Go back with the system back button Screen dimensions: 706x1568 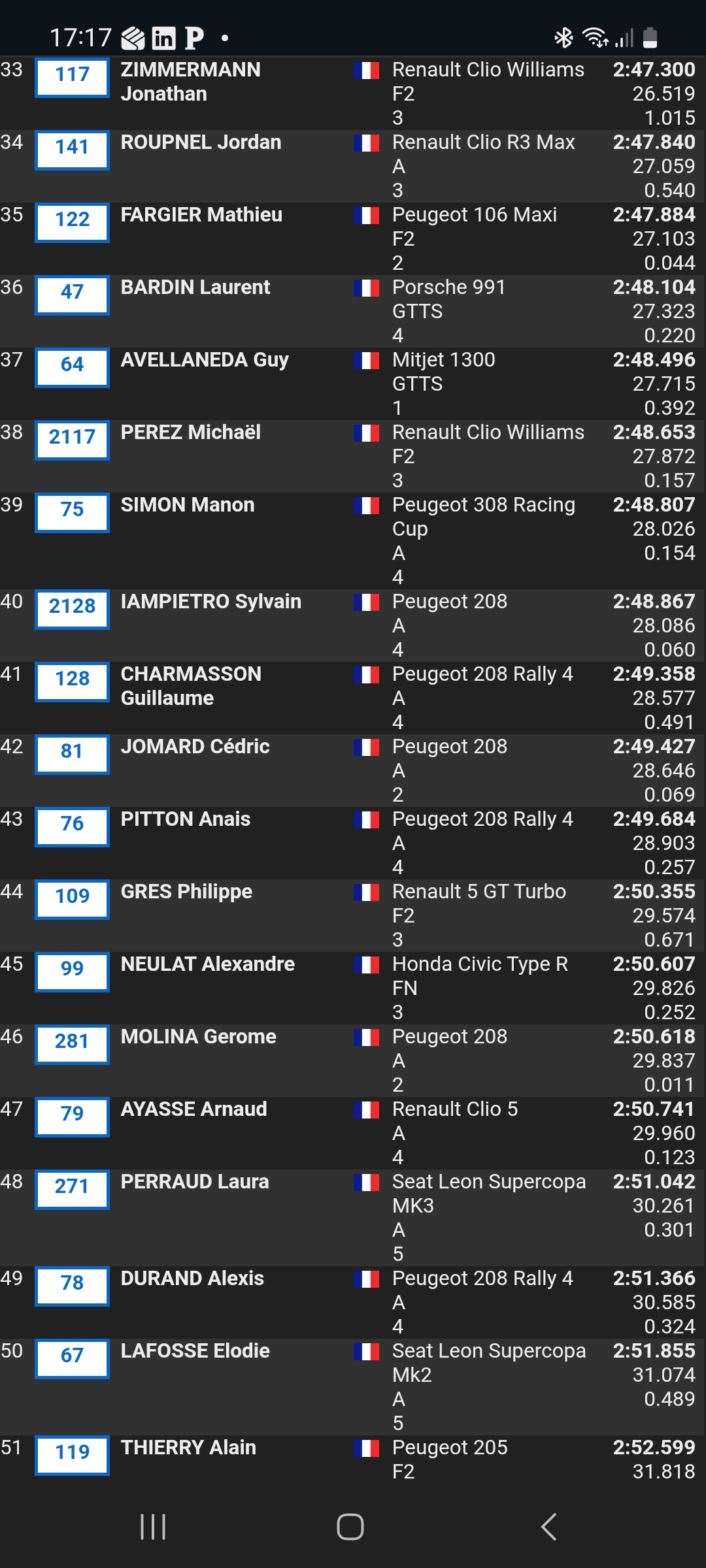pyautogui.click(x=549, y=1527)
